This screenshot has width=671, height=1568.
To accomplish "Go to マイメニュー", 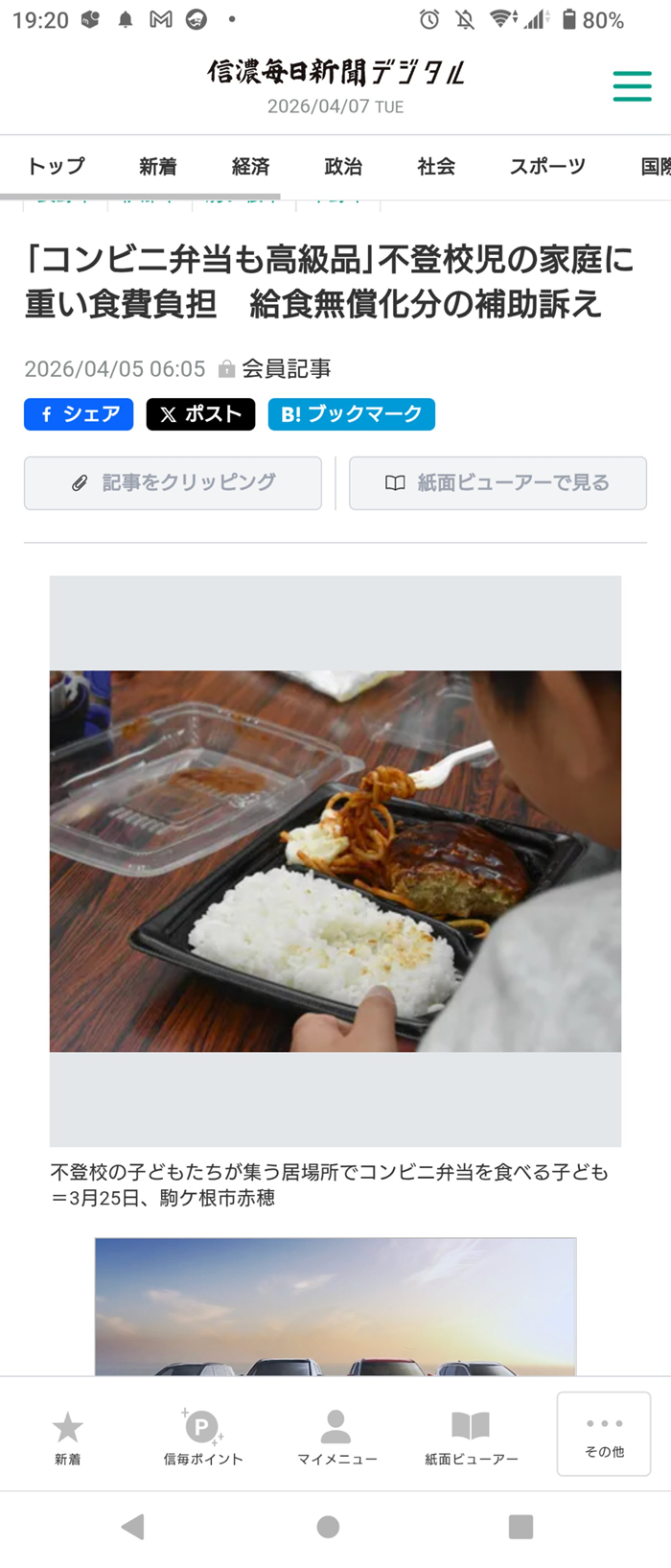I will click(336, 1437).
